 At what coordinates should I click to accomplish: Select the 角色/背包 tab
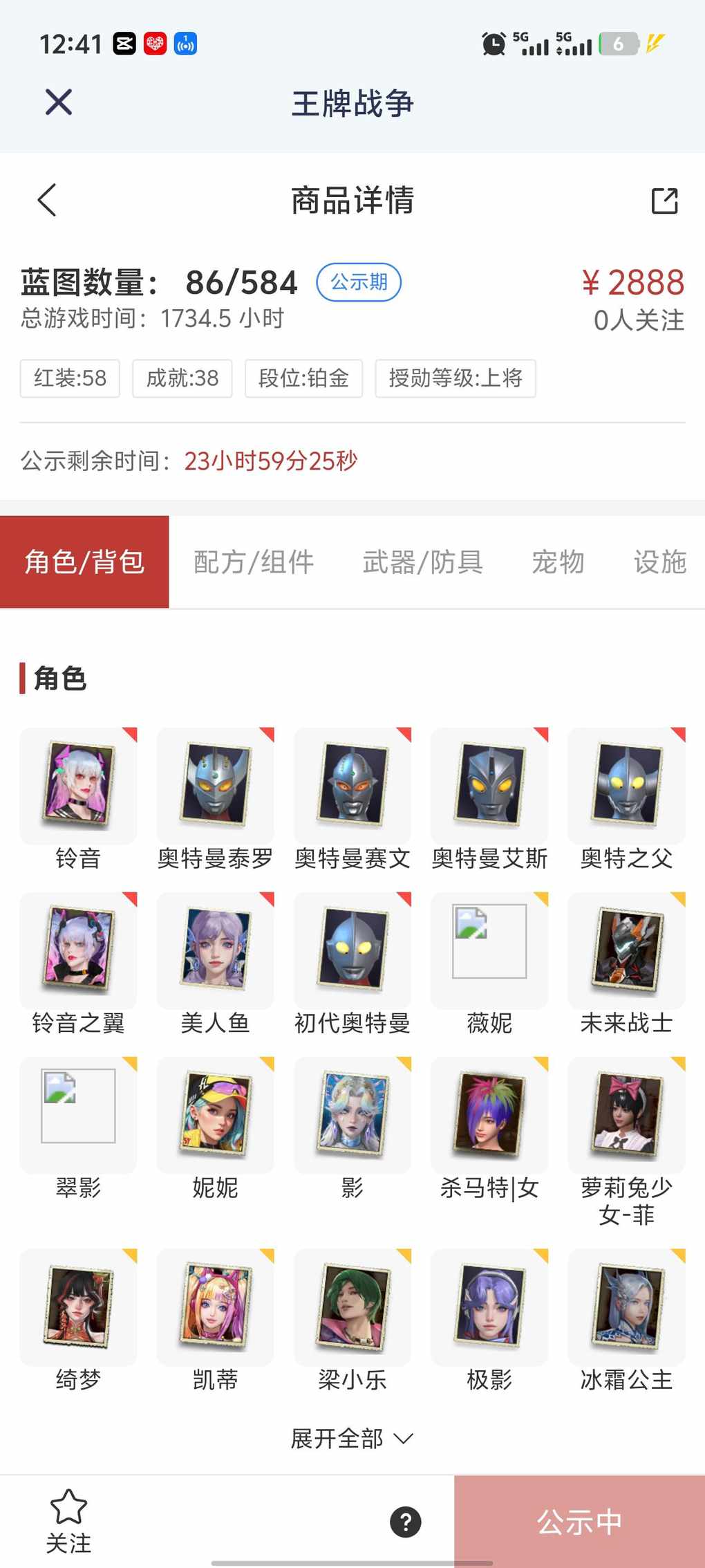coord(84,562)
